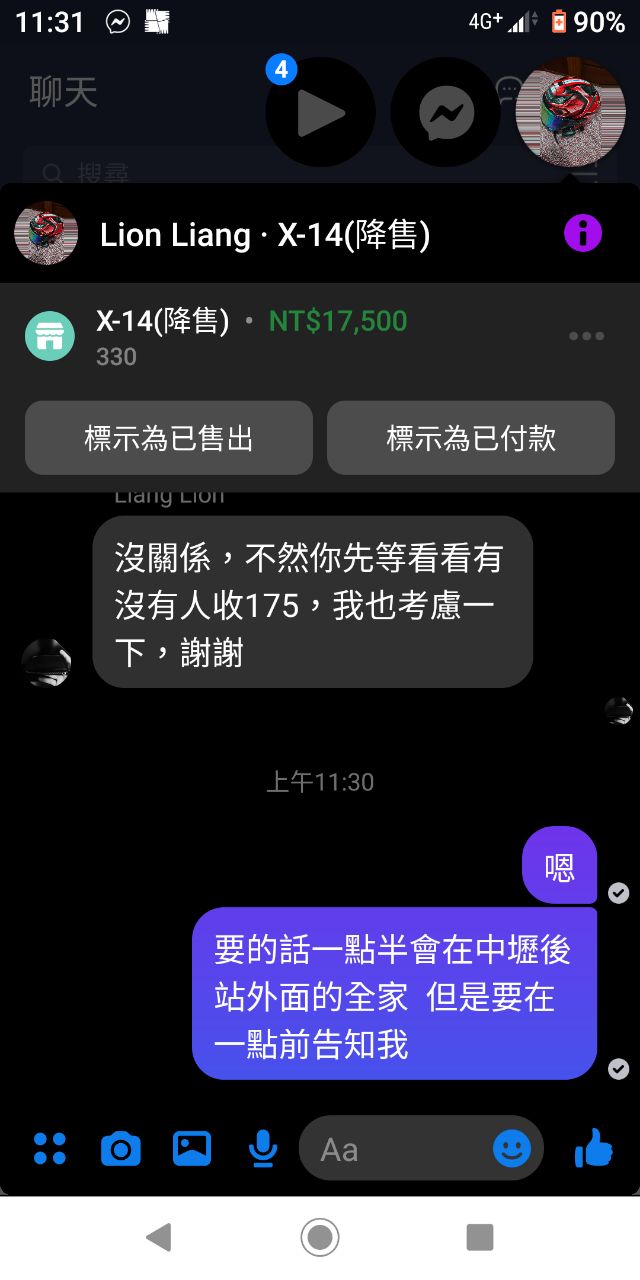Go back using the system back button

coord(158,1238)
